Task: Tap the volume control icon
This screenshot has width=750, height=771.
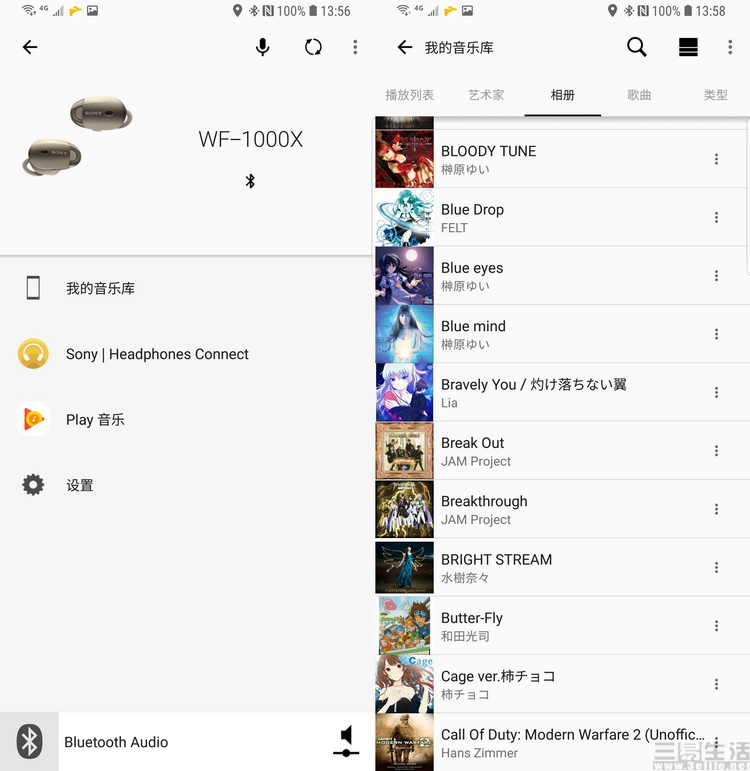Action: [x=346, y=741]
